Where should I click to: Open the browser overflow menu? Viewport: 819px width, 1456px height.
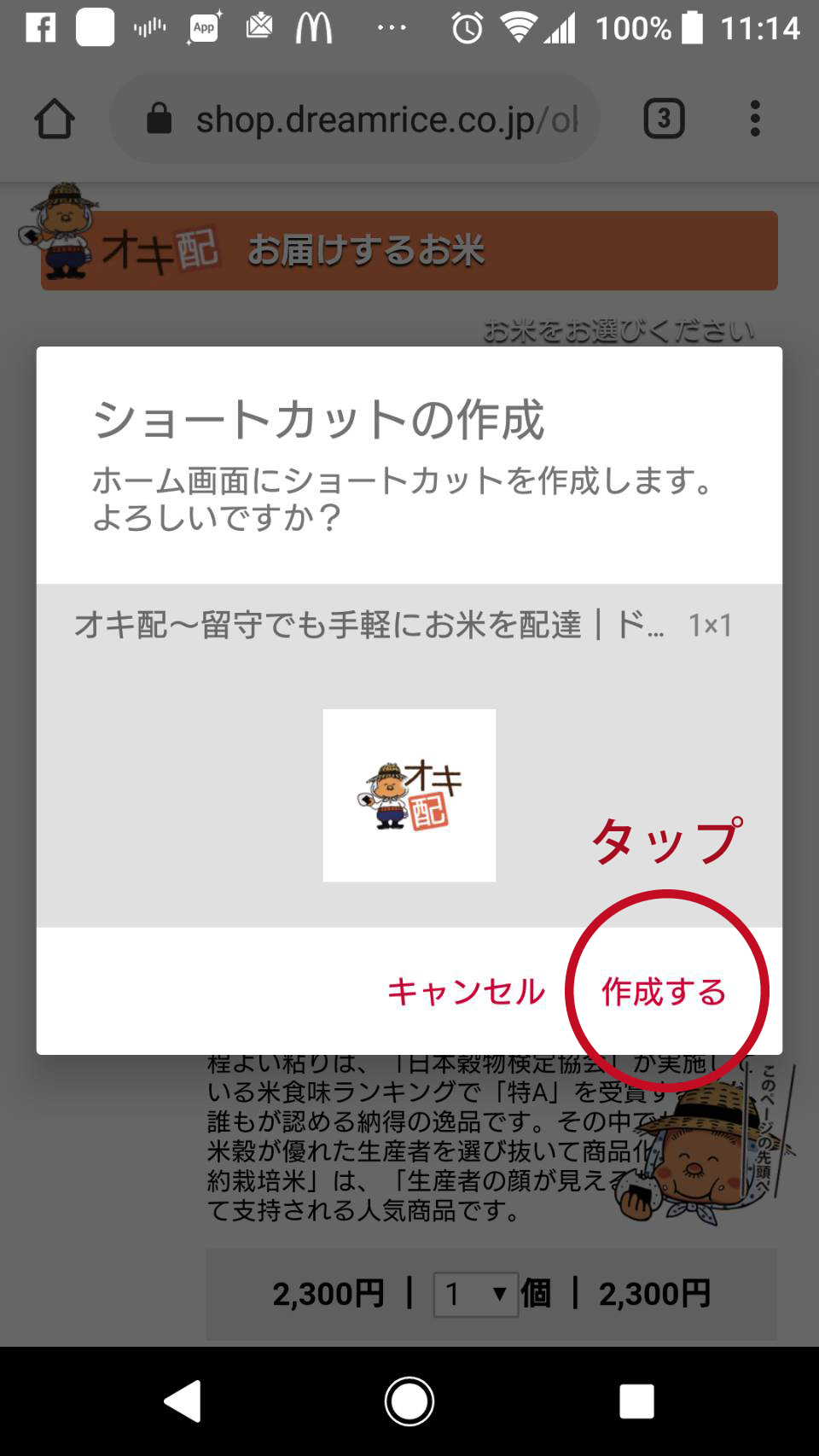click(754, 119)
